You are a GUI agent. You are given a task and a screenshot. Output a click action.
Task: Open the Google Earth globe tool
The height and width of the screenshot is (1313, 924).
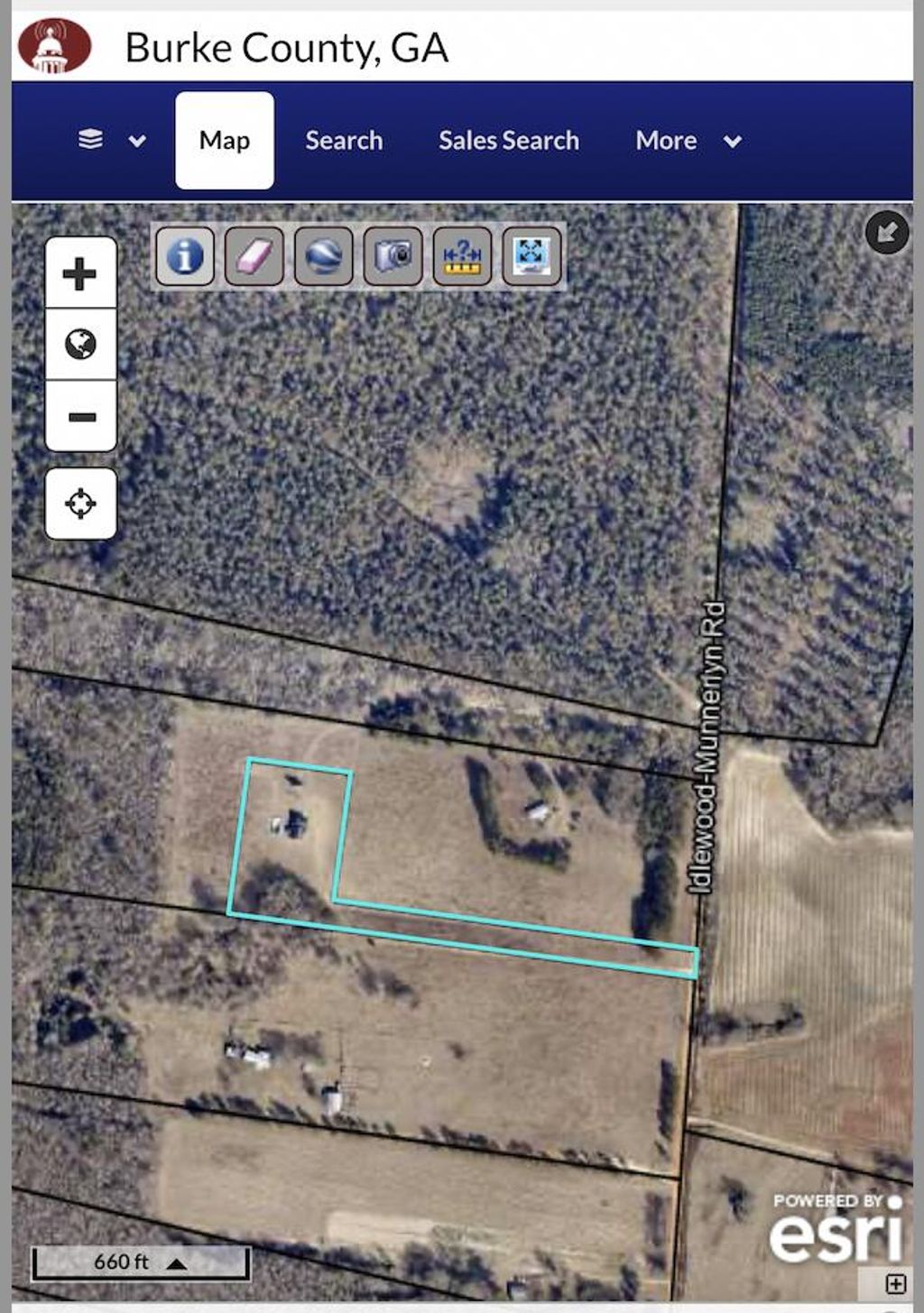pyautogui.click(x=323, y=256)
